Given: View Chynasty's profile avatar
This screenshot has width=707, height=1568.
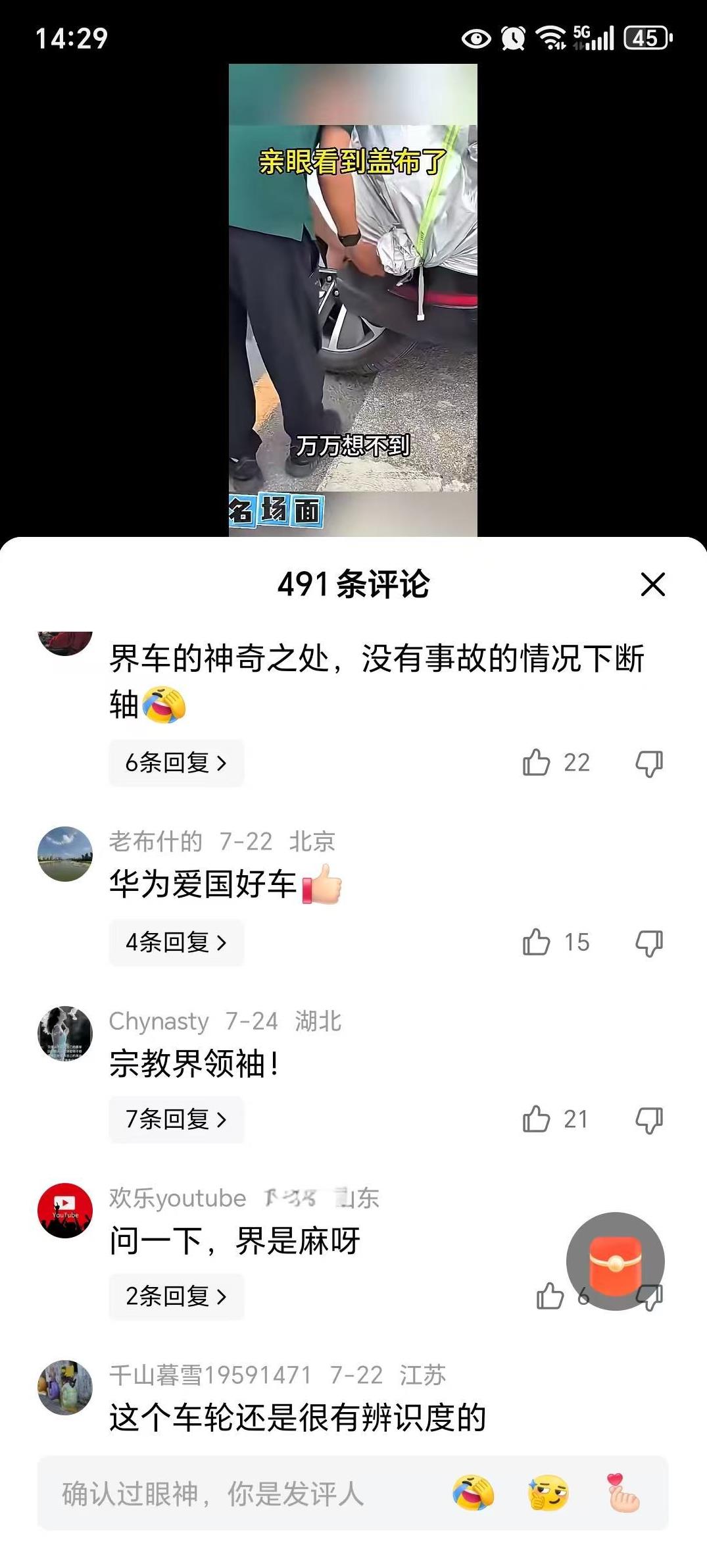Looking at the screenshot, I should click(x=65, y=1033).
